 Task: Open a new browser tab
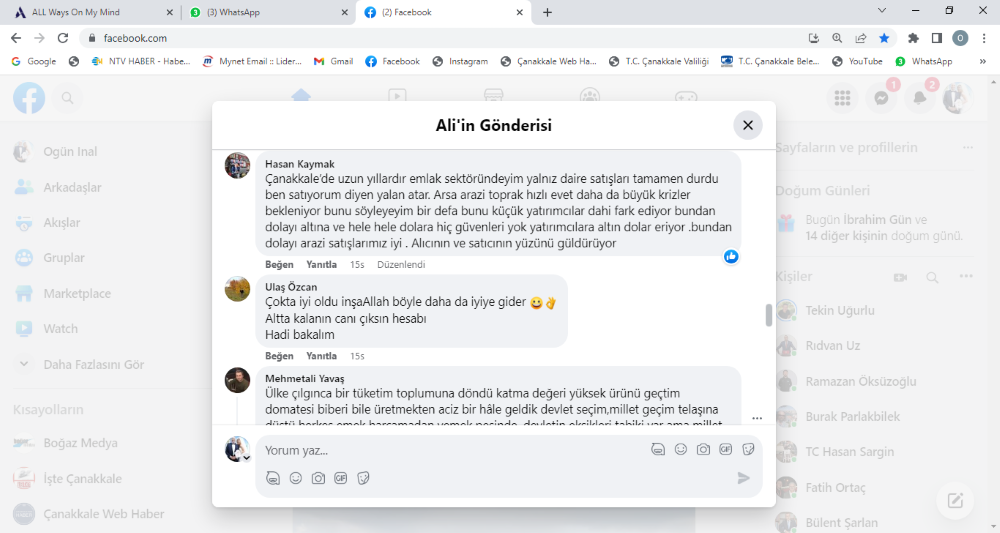coord(547,12)
